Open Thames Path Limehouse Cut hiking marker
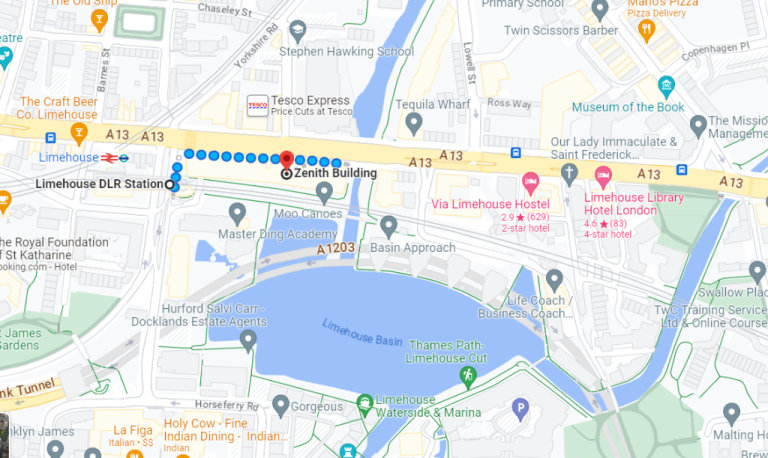768x458 pixels. [467, 376]
